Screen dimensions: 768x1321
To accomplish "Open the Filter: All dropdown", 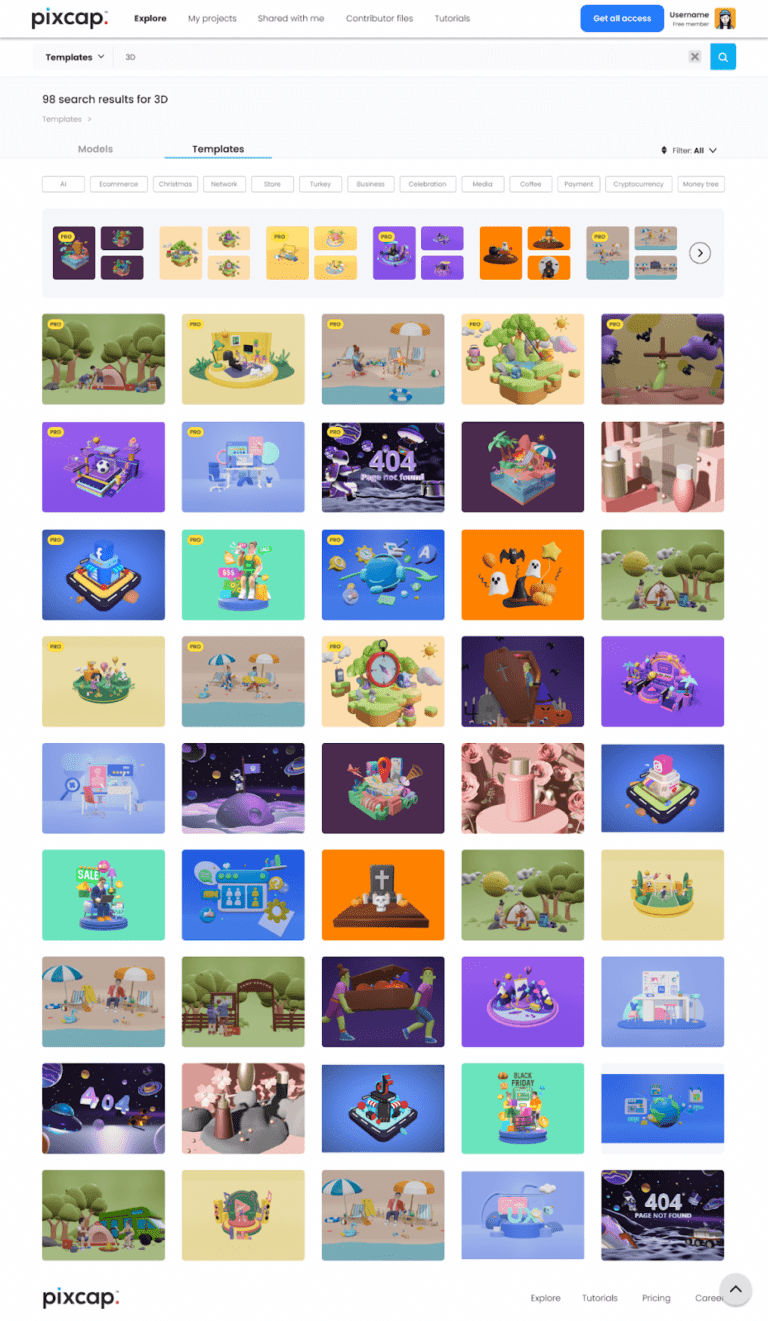I will [690, 150].
